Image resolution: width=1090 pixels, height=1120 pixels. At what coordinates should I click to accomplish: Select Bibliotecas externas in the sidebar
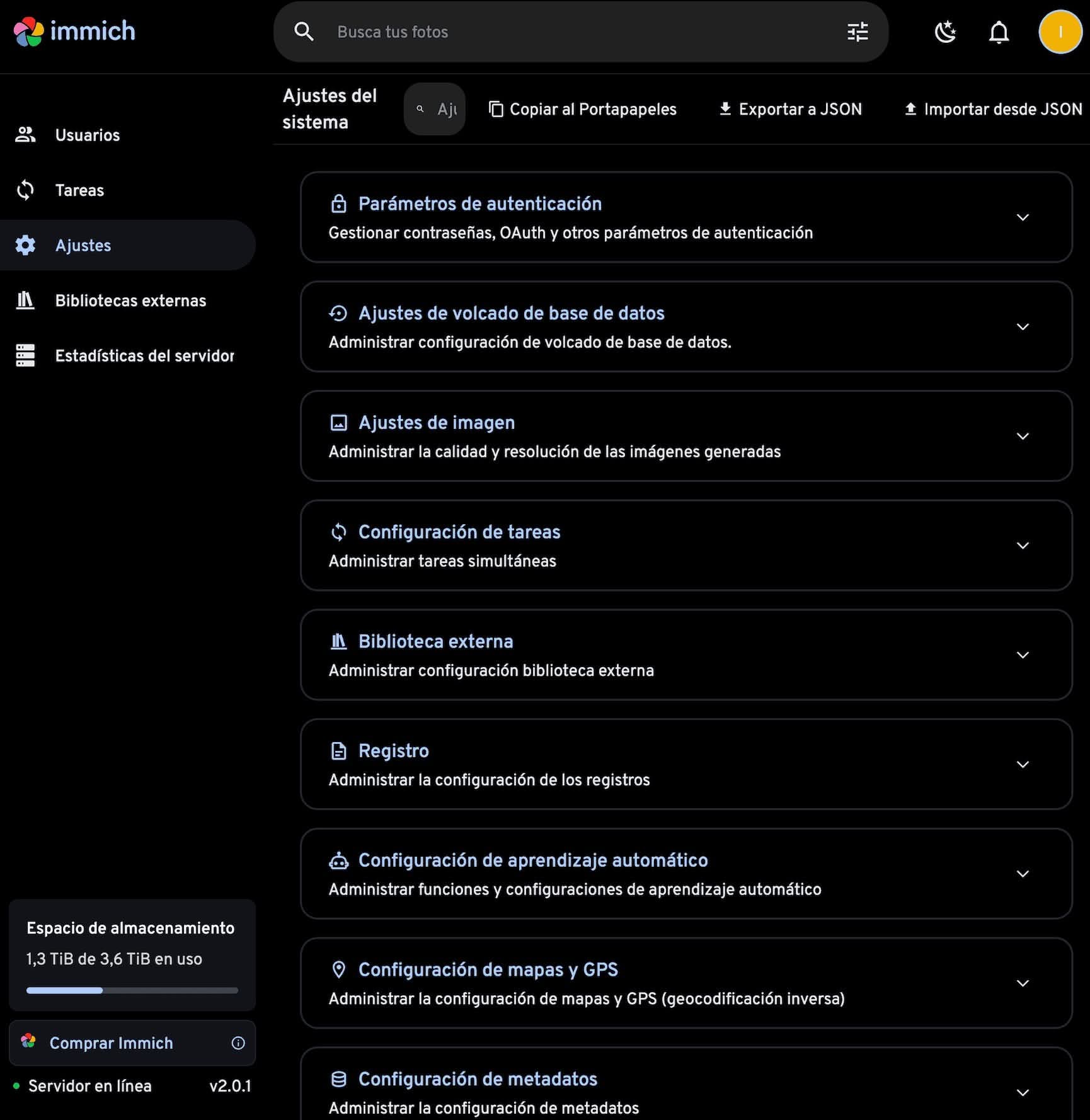130,300
